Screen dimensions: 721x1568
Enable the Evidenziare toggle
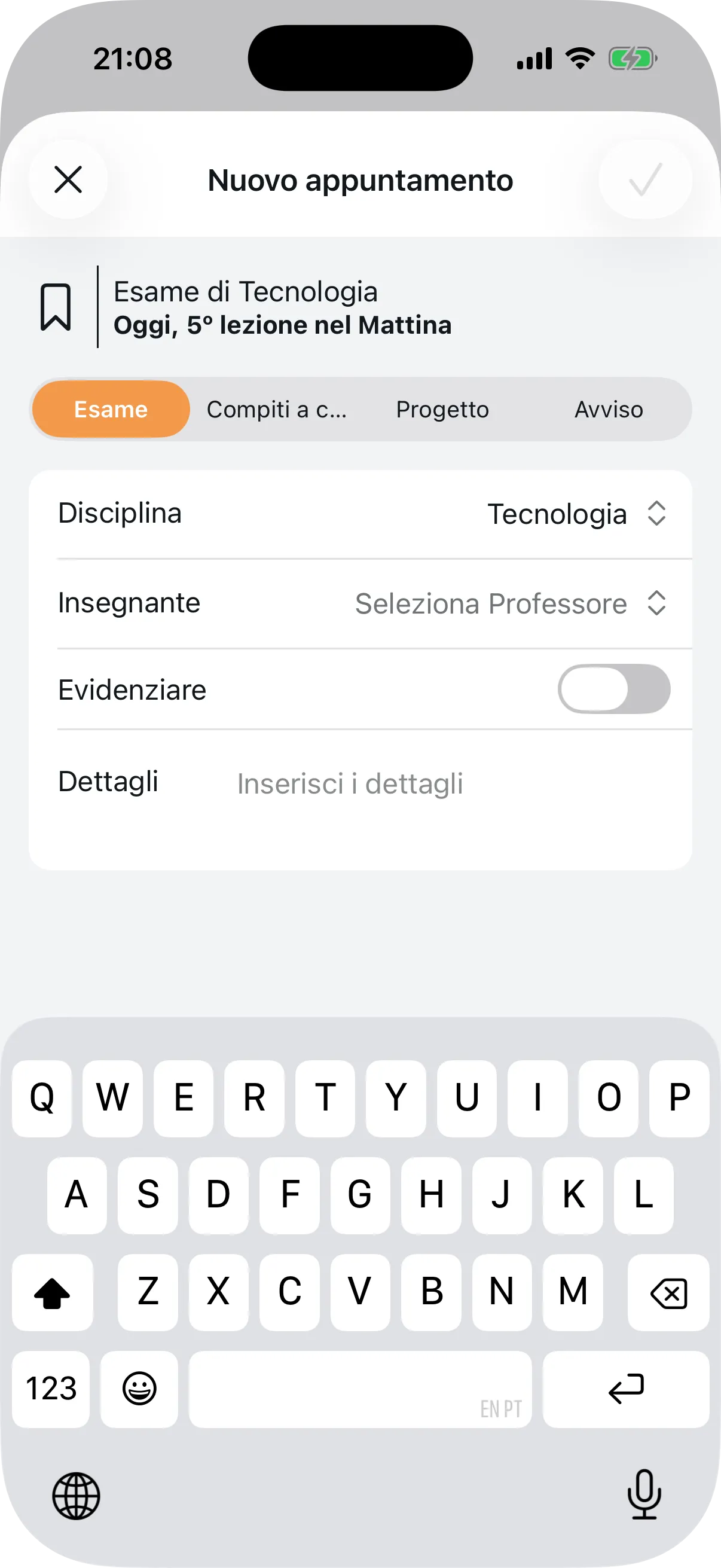613,688
